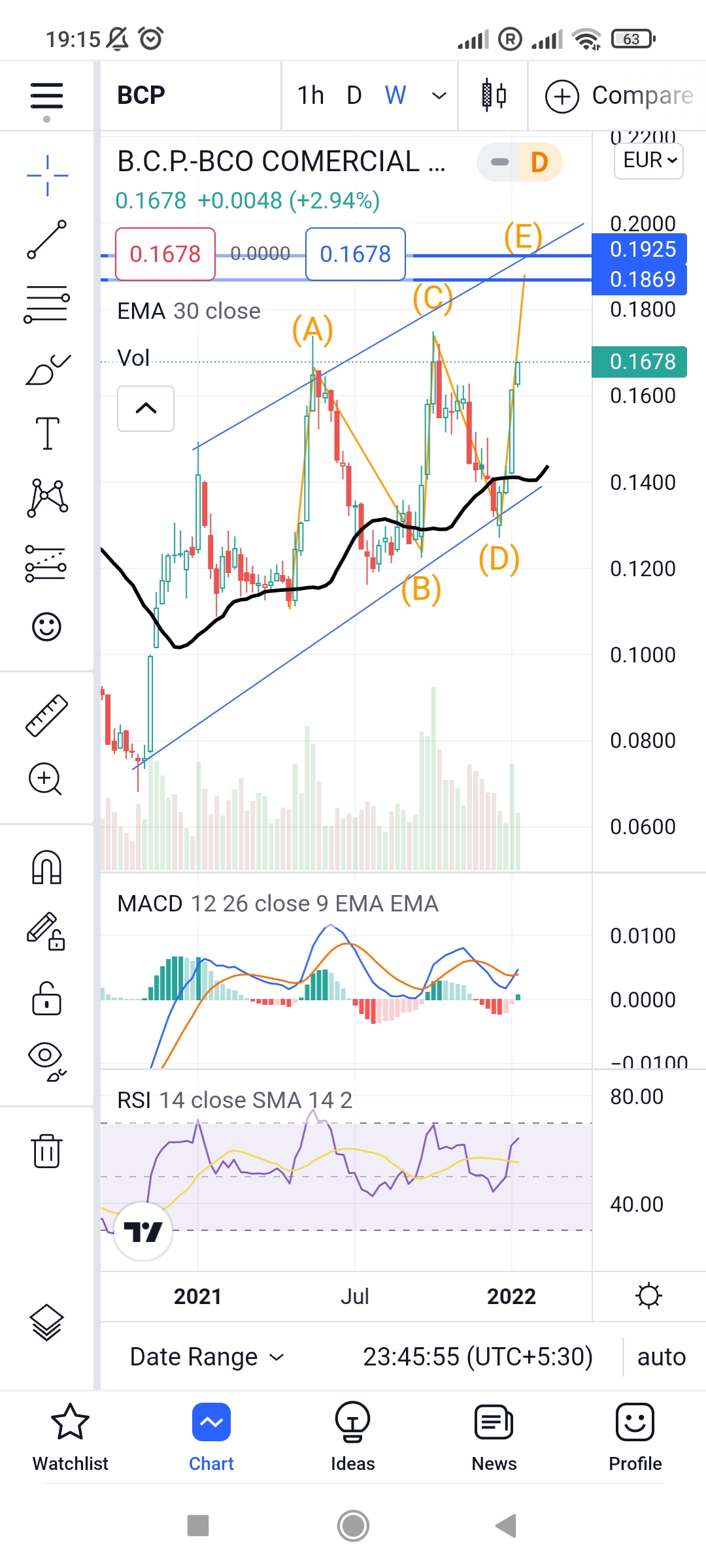Open the emoji sticker tool
This screenshot has height=1568, width=706.
tap(46, 627)
